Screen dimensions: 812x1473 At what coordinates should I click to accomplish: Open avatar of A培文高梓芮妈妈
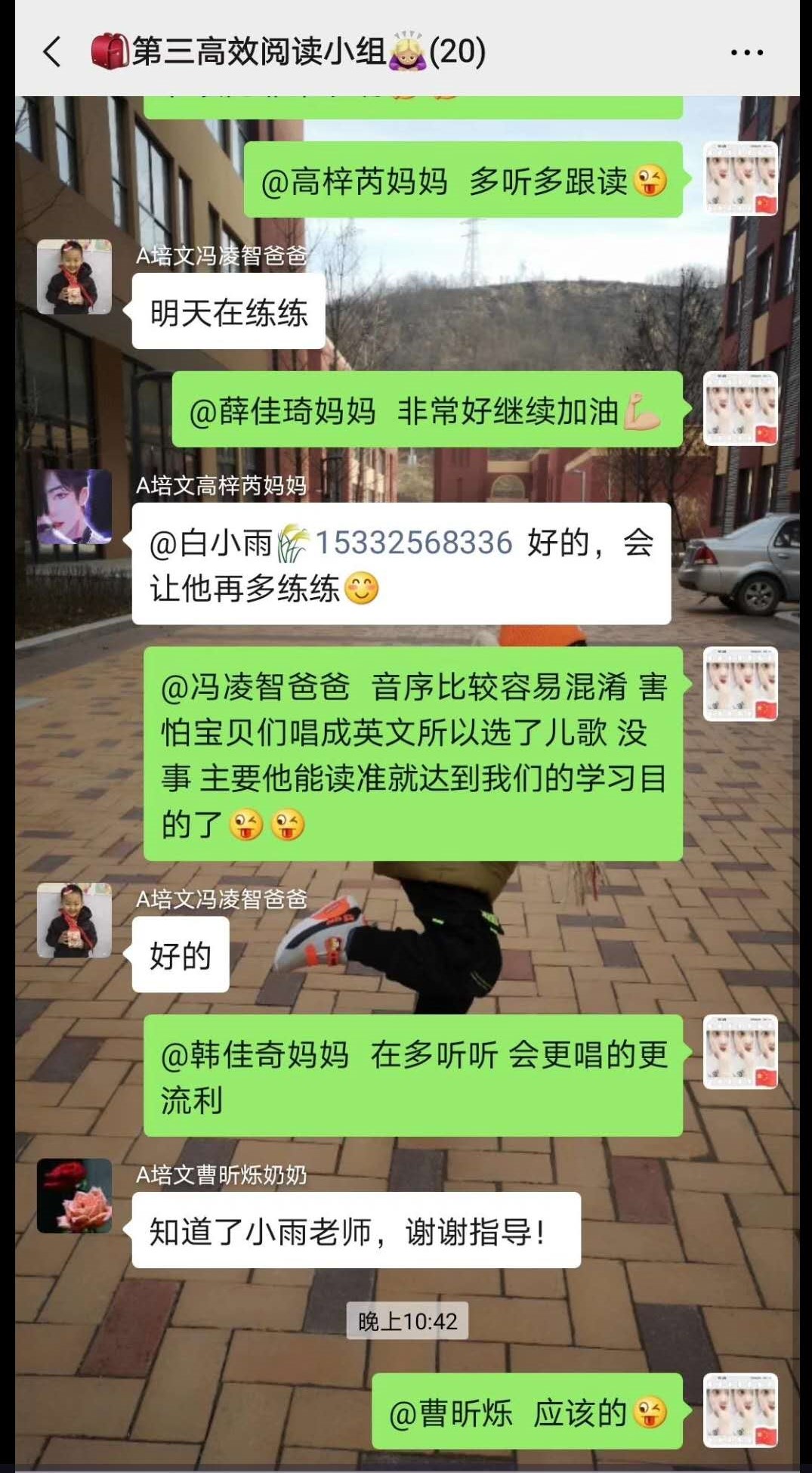(x=74, y=506)
